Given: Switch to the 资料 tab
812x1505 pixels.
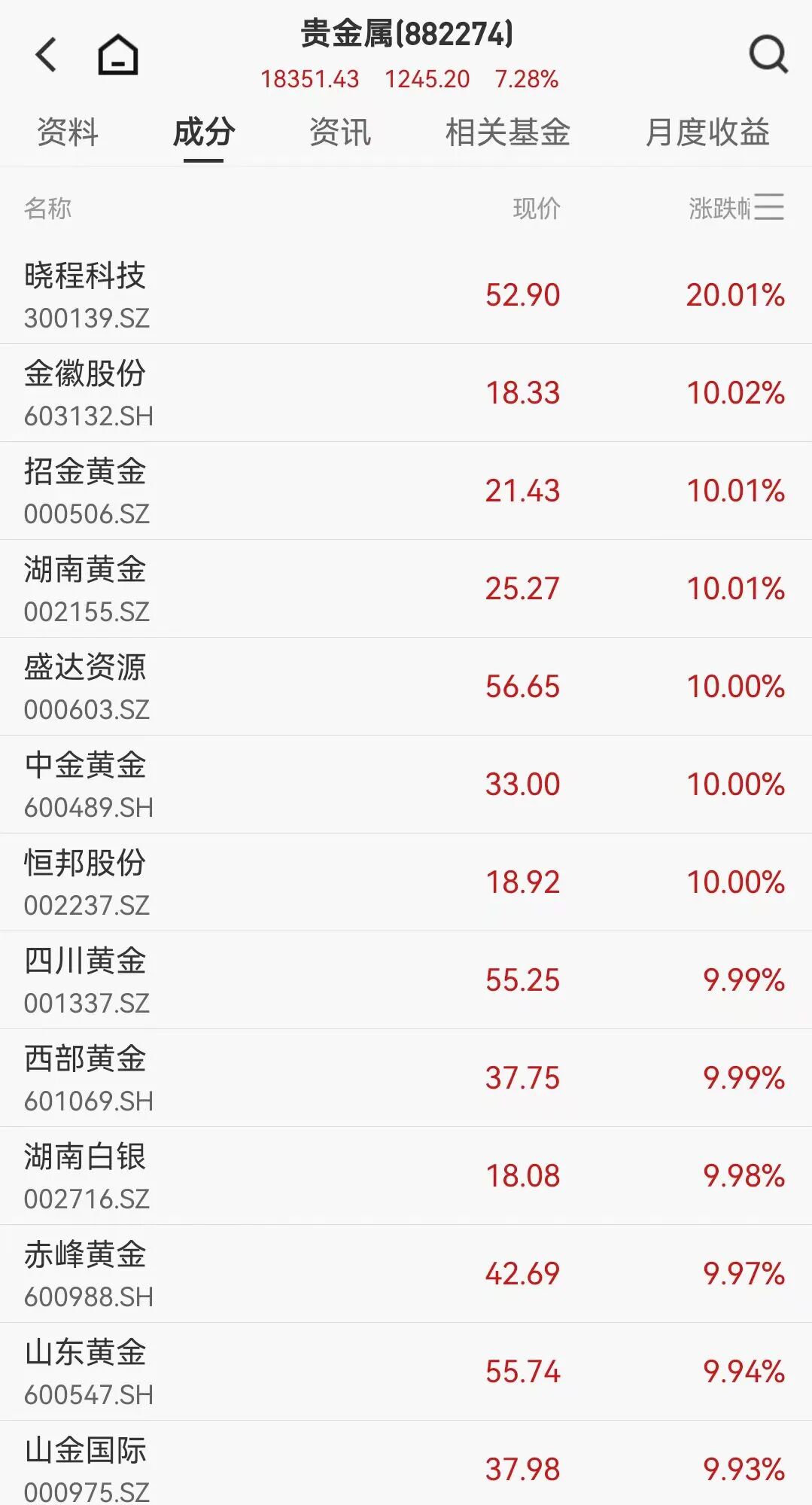Looking at the screenshot, I should [65, 133].
